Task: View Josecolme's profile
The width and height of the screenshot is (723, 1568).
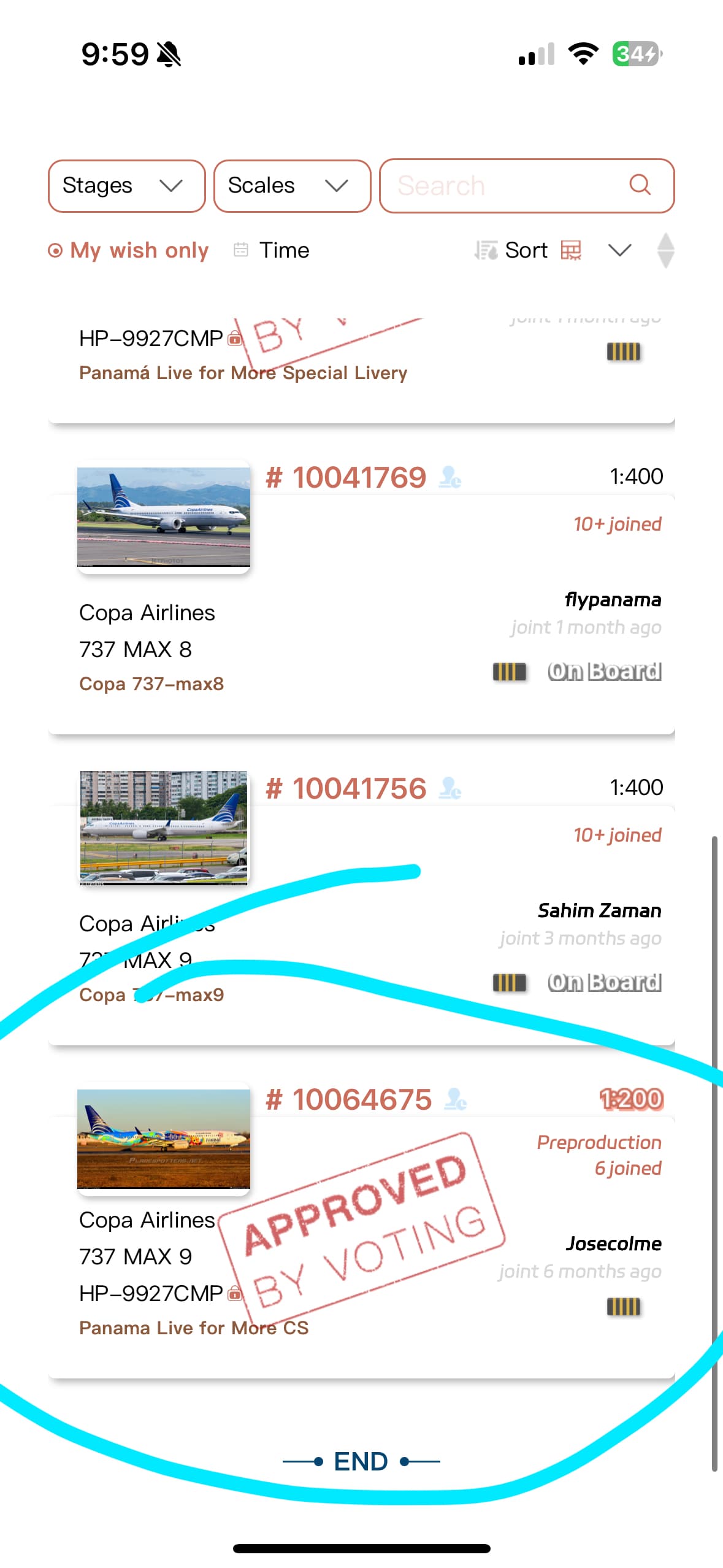Action: (x=613, y=1243)
